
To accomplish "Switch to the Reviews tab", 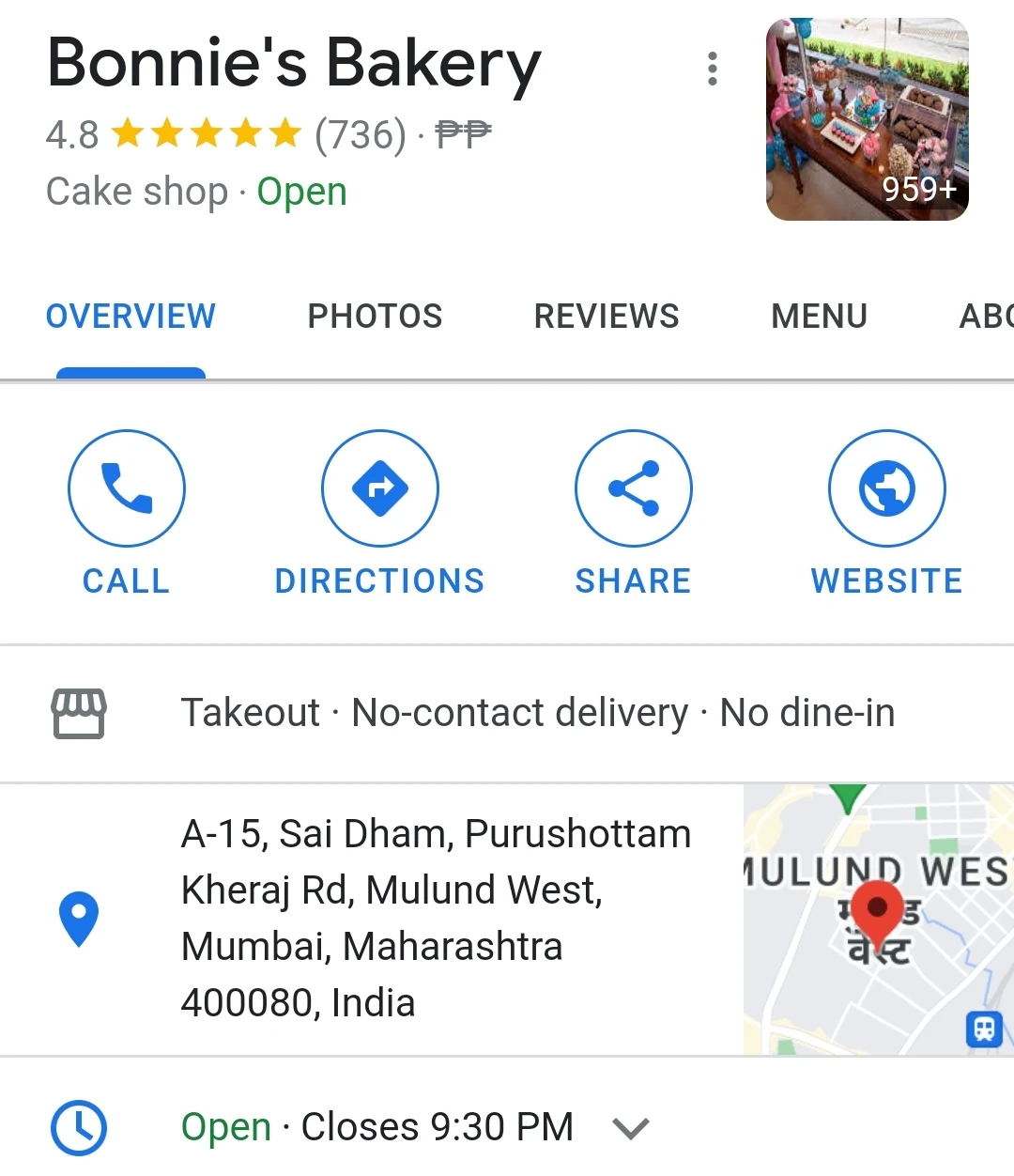I will coord(606,317).
